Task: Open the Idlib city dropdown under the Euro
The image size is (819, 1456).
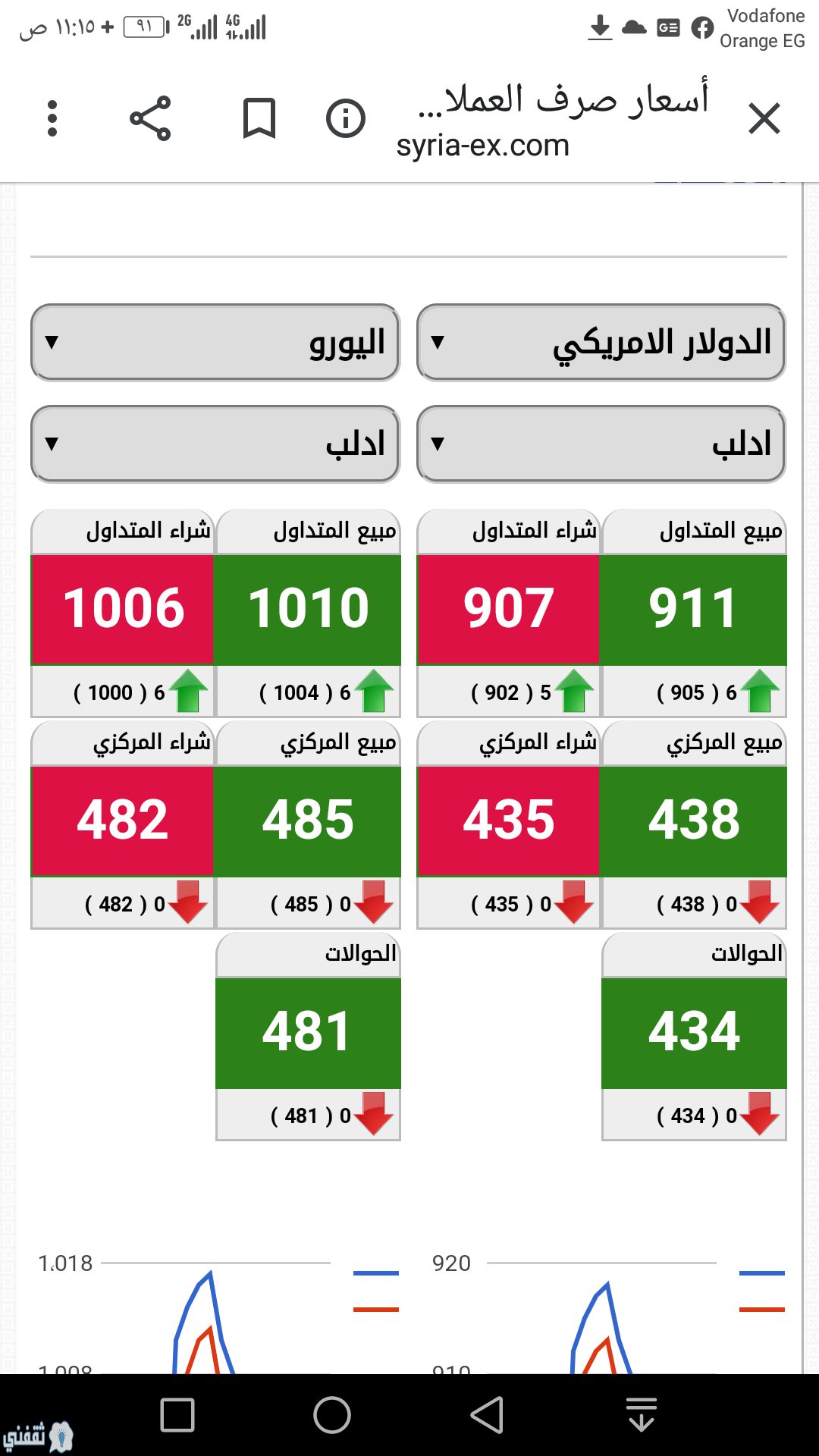Action: coord(215,444)
